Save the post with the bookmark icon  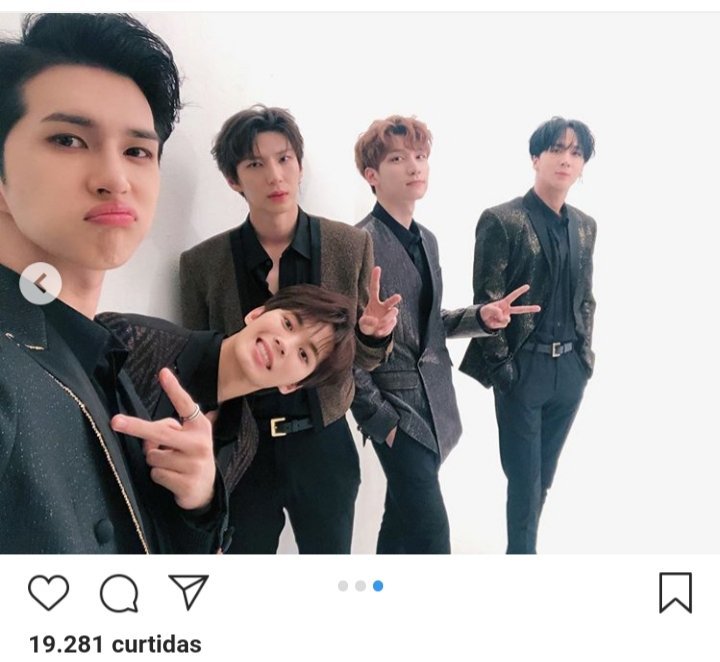tap(675, 593)
